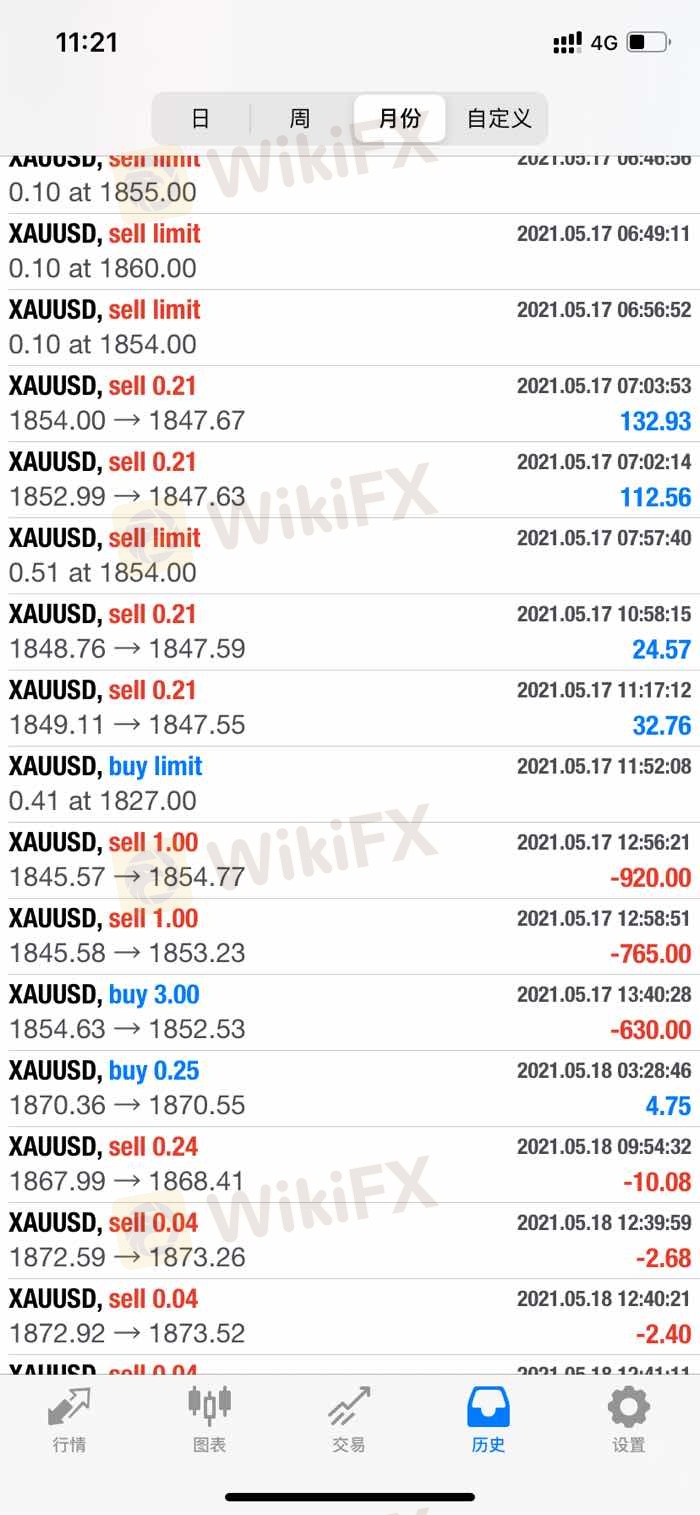Open the buy 3.00 trade losing -630.00
Viewport: 700px width, 1515px height.
click(350, 1012)
